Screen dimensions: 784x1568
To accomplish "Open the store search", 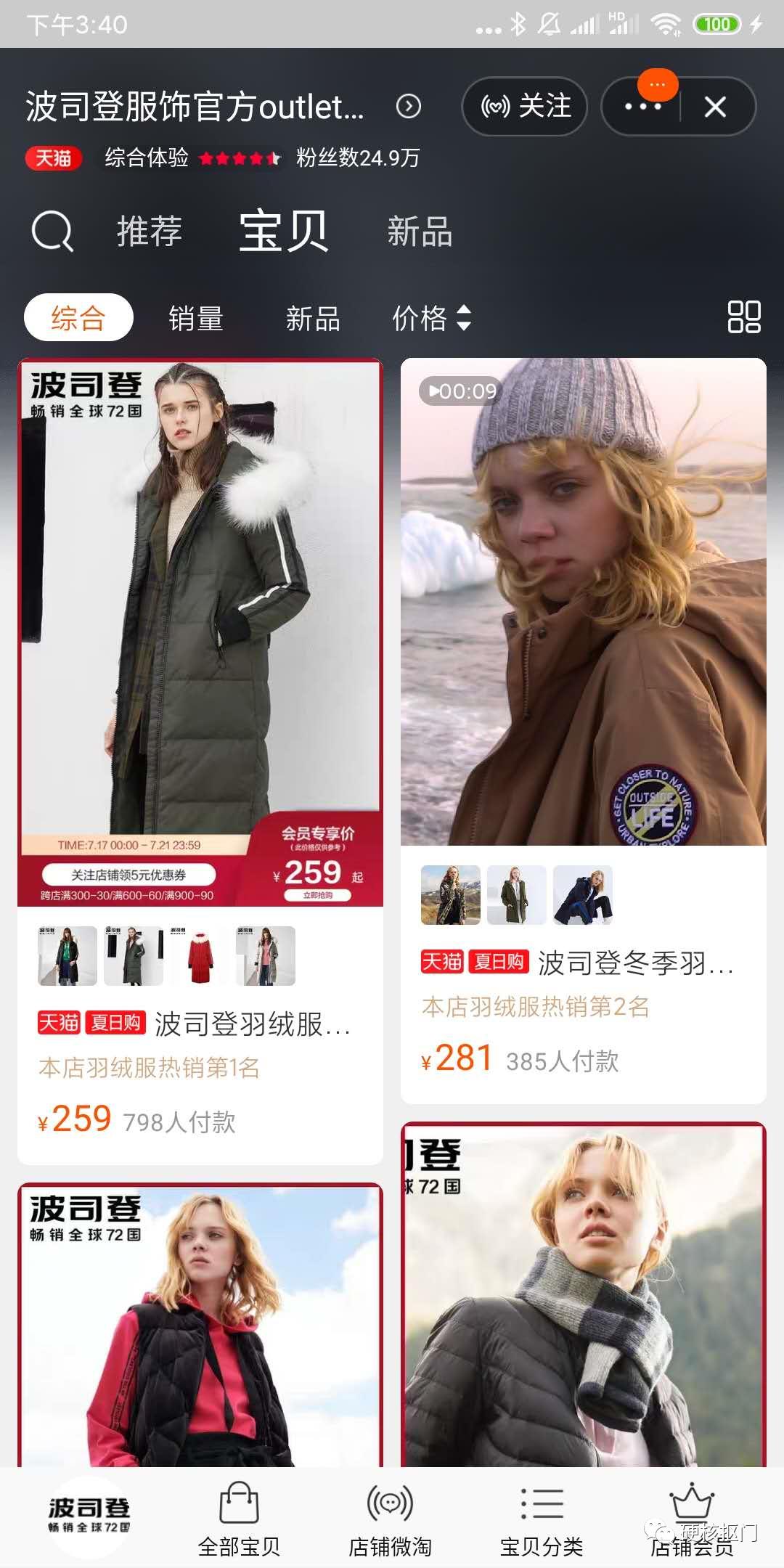I will (52, 232).
